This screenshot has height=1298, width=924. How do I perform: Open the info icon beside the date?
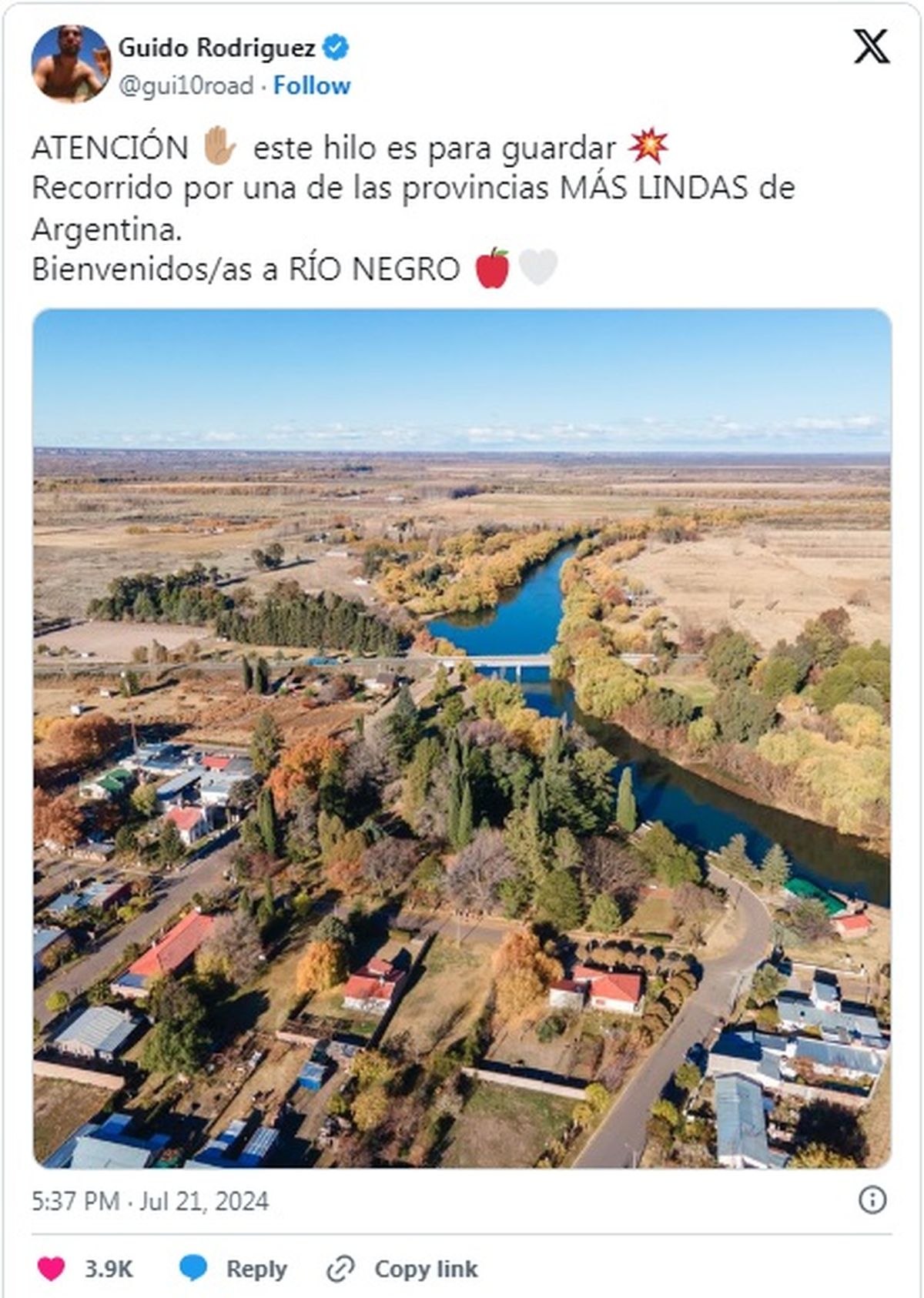[872, 1199]
